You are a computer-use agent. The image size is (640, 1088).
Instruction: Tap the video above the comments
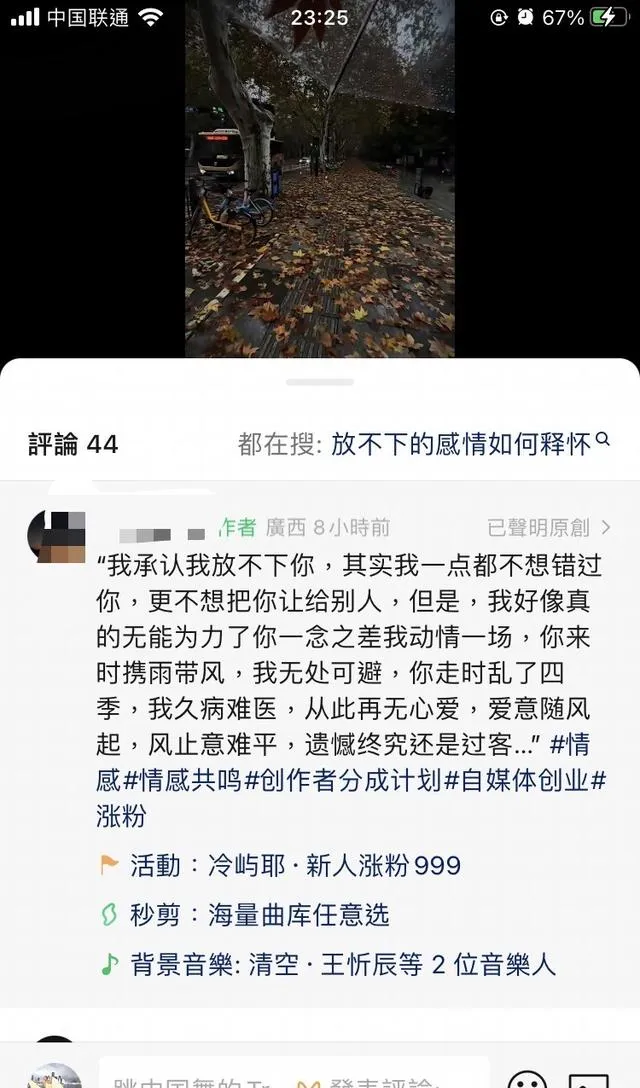[319, 180]
